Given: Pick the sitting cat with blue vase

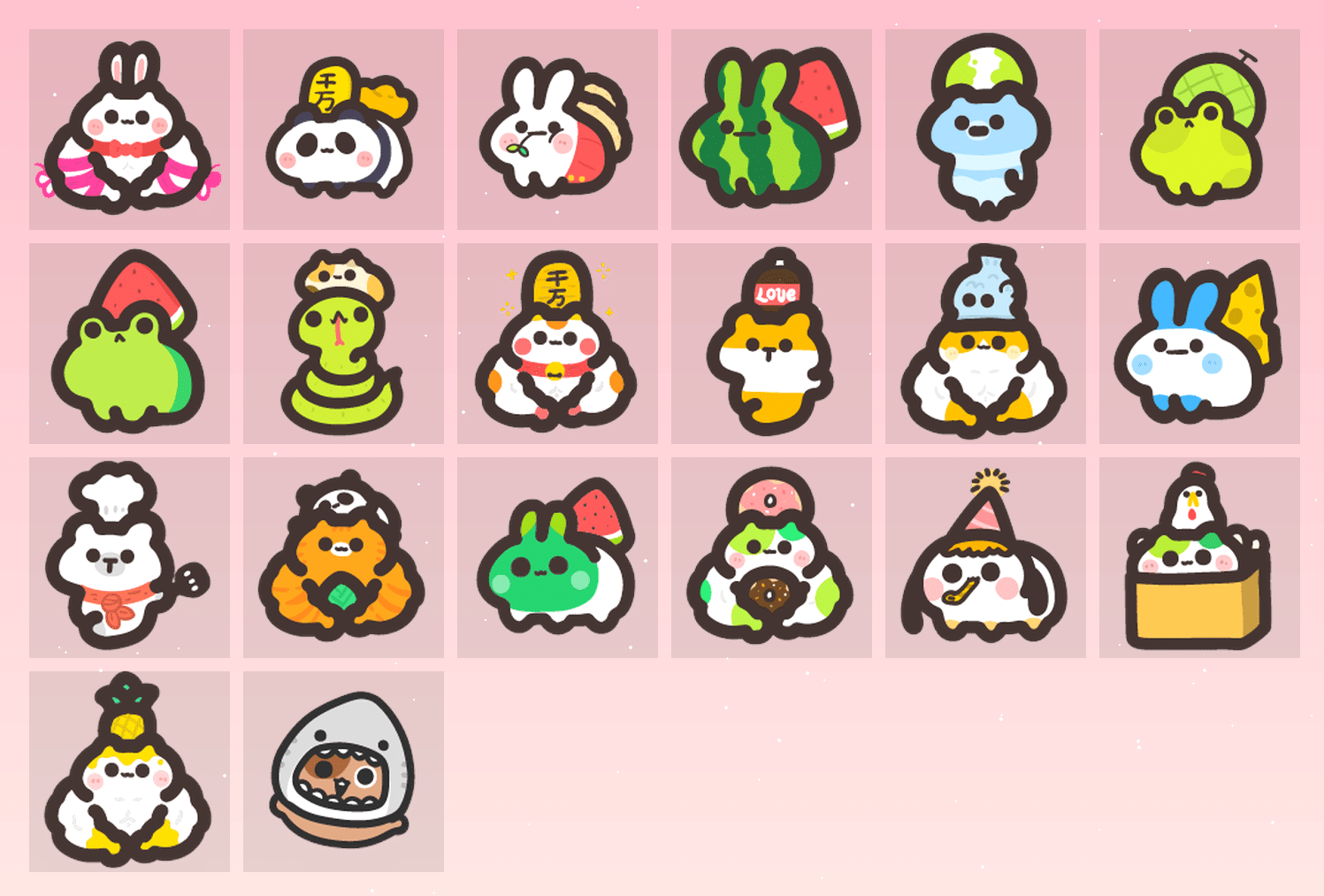Looking at the screenshot, I should click(x=985, y=343).
